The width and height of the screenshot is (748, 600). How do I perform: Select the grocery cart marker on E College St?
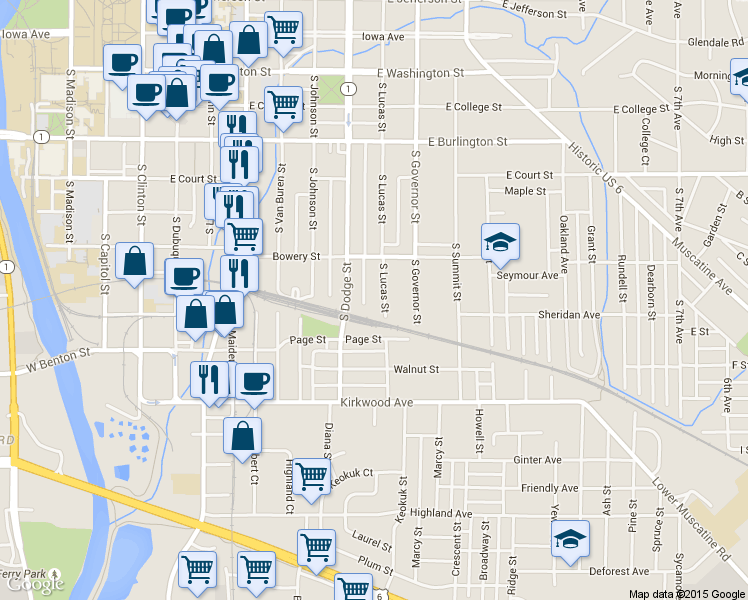coord(283,108)
